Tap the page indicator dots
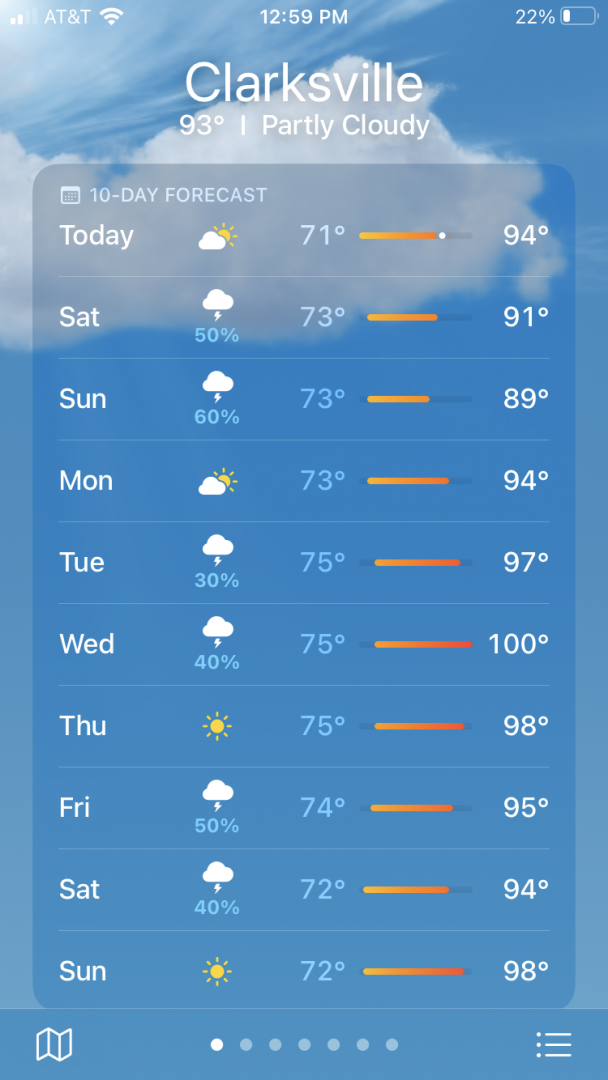Image resolution: width=608 pixels, height=1080 pixels. coord(304,1045)
